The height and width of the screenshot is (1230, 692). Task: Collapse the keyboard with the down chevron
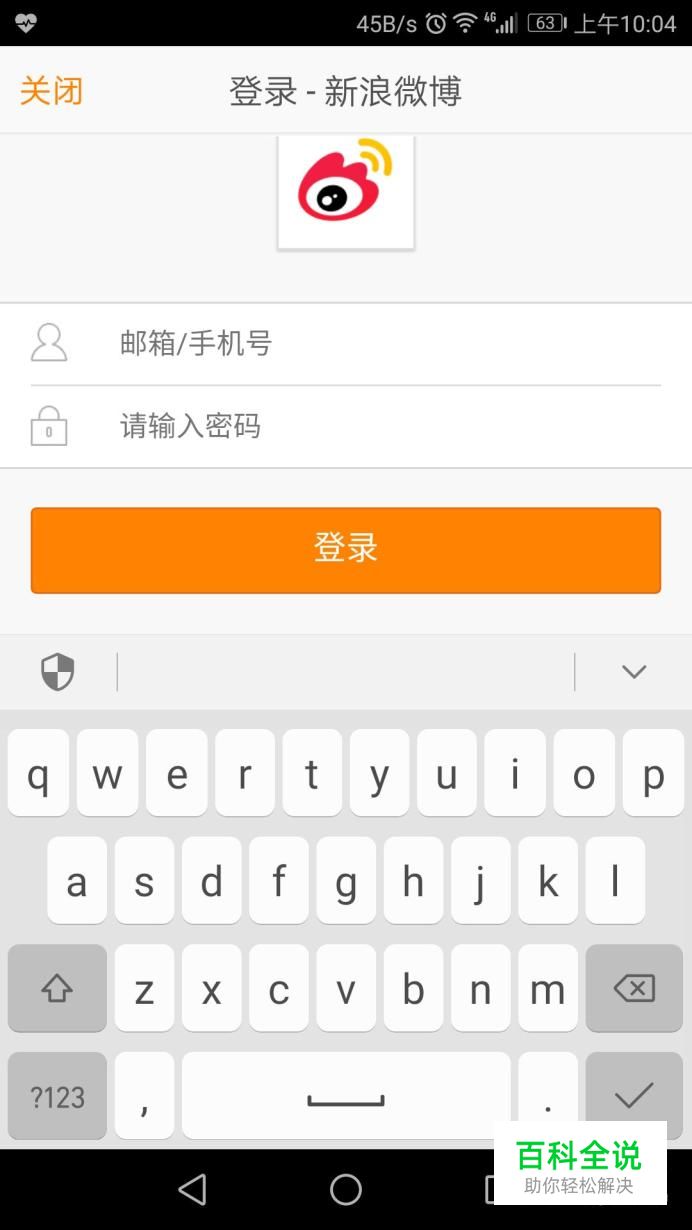point(634,672)
